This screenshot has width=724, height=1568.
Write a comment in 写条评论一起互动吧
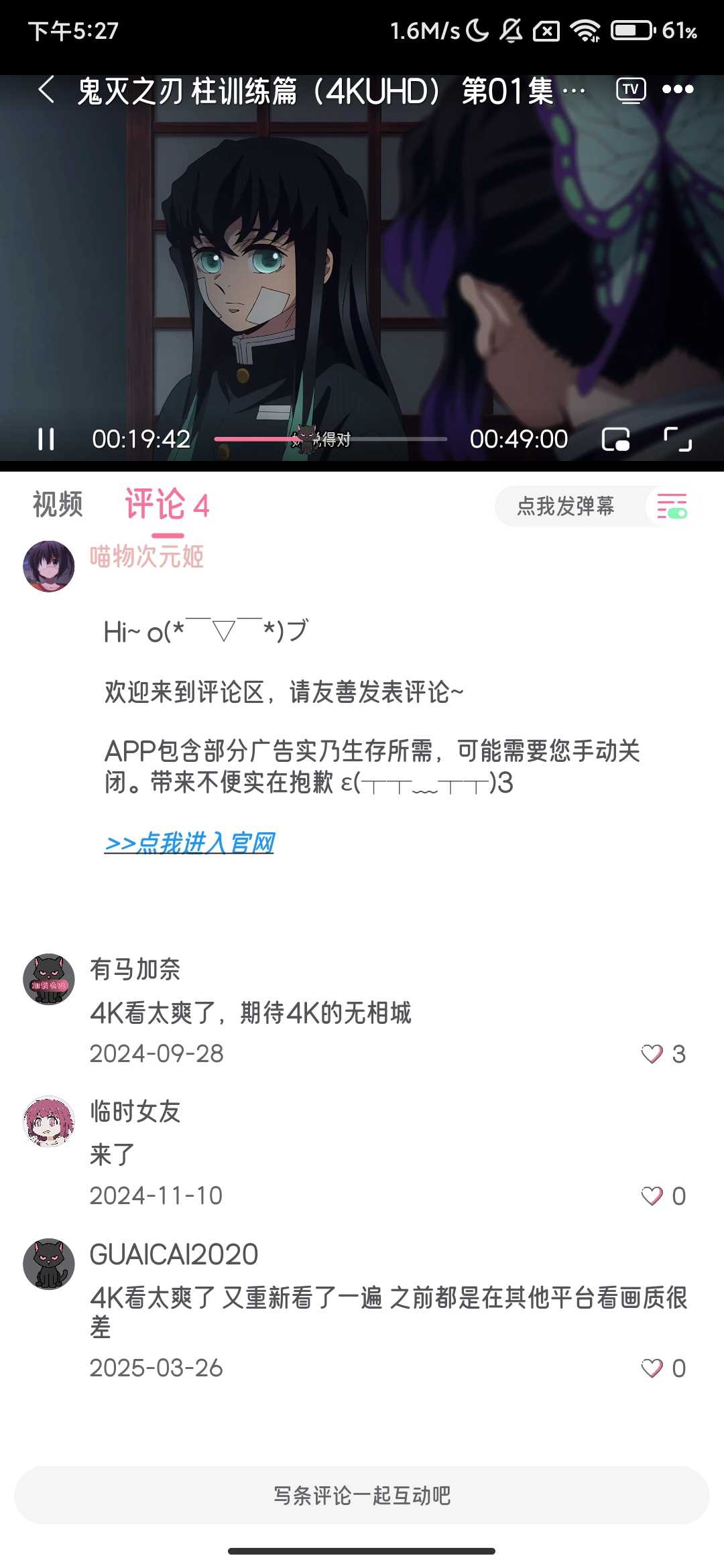tap(362, 1495)
